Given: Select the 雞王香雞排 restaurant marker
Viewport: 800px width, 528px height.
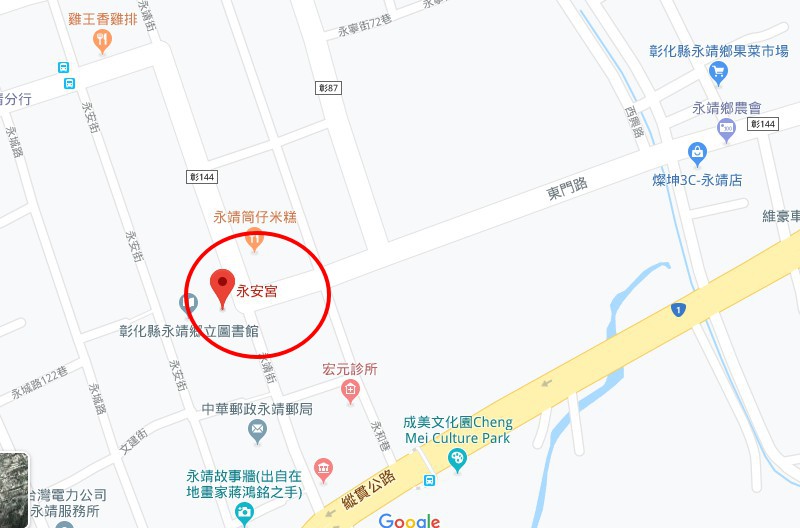Looking at the screenshot, I should (101, 41).
